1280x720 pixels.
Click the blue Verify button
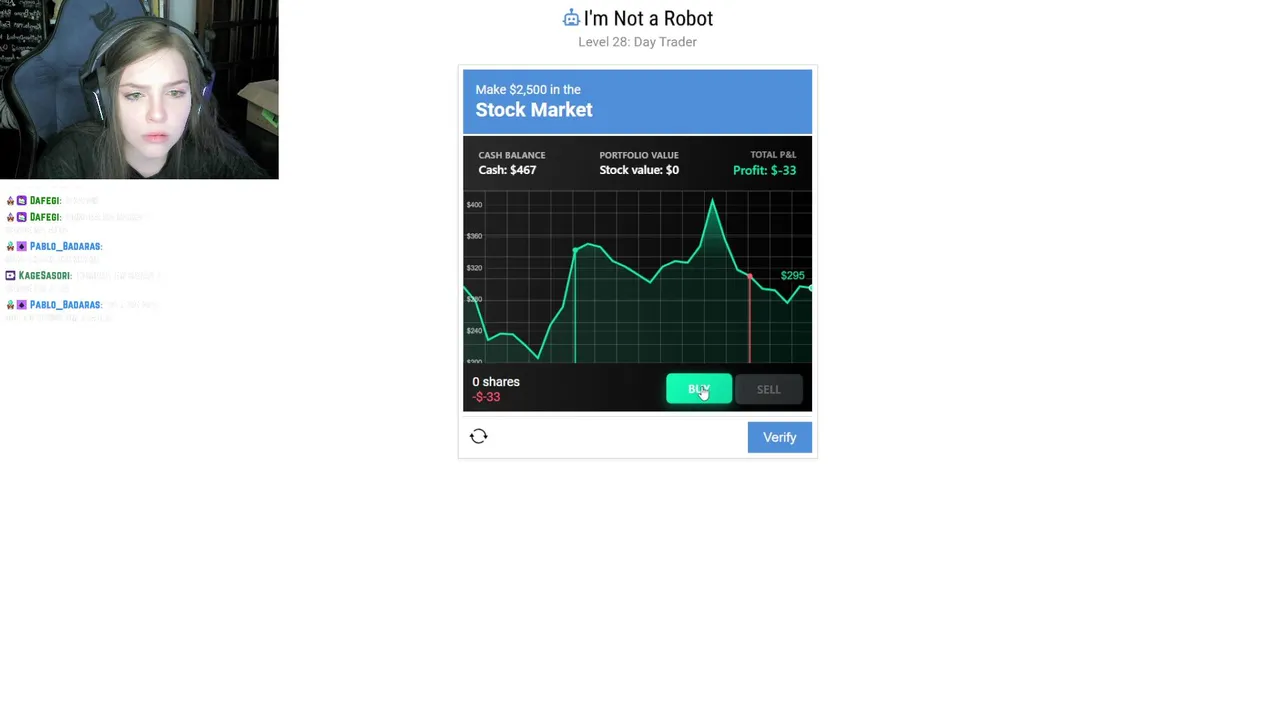779,437
